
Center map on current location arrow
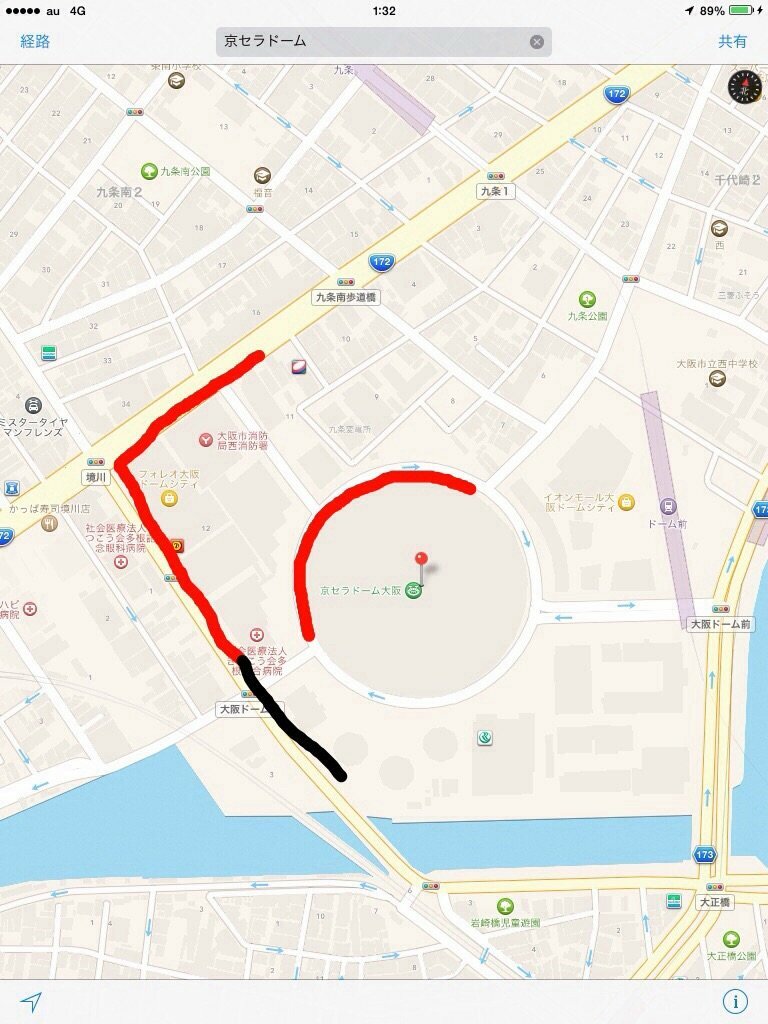coord(32,1001)
